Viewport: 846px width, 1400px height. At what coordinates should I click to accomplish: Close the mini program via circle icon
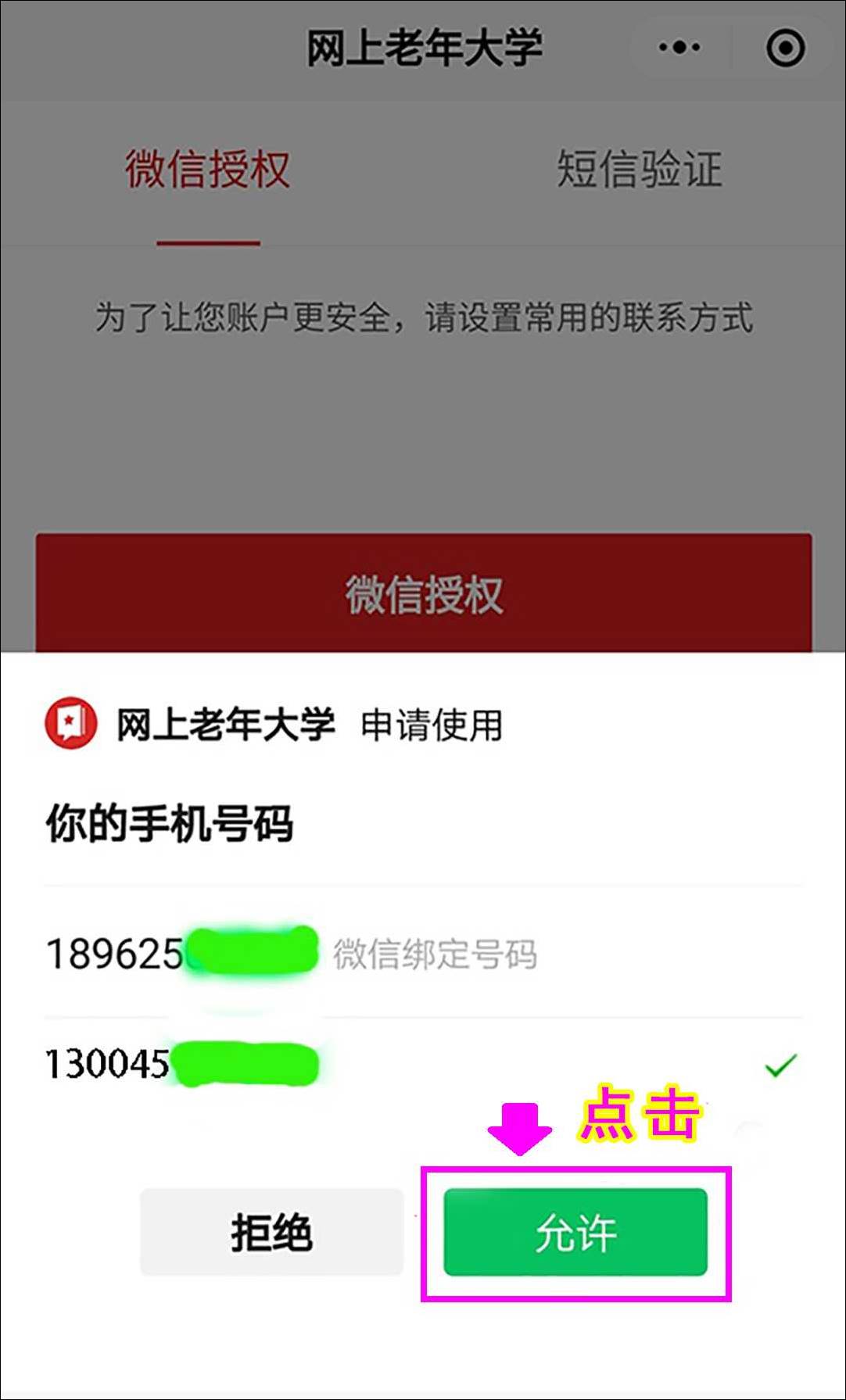(x=784, y=48)
